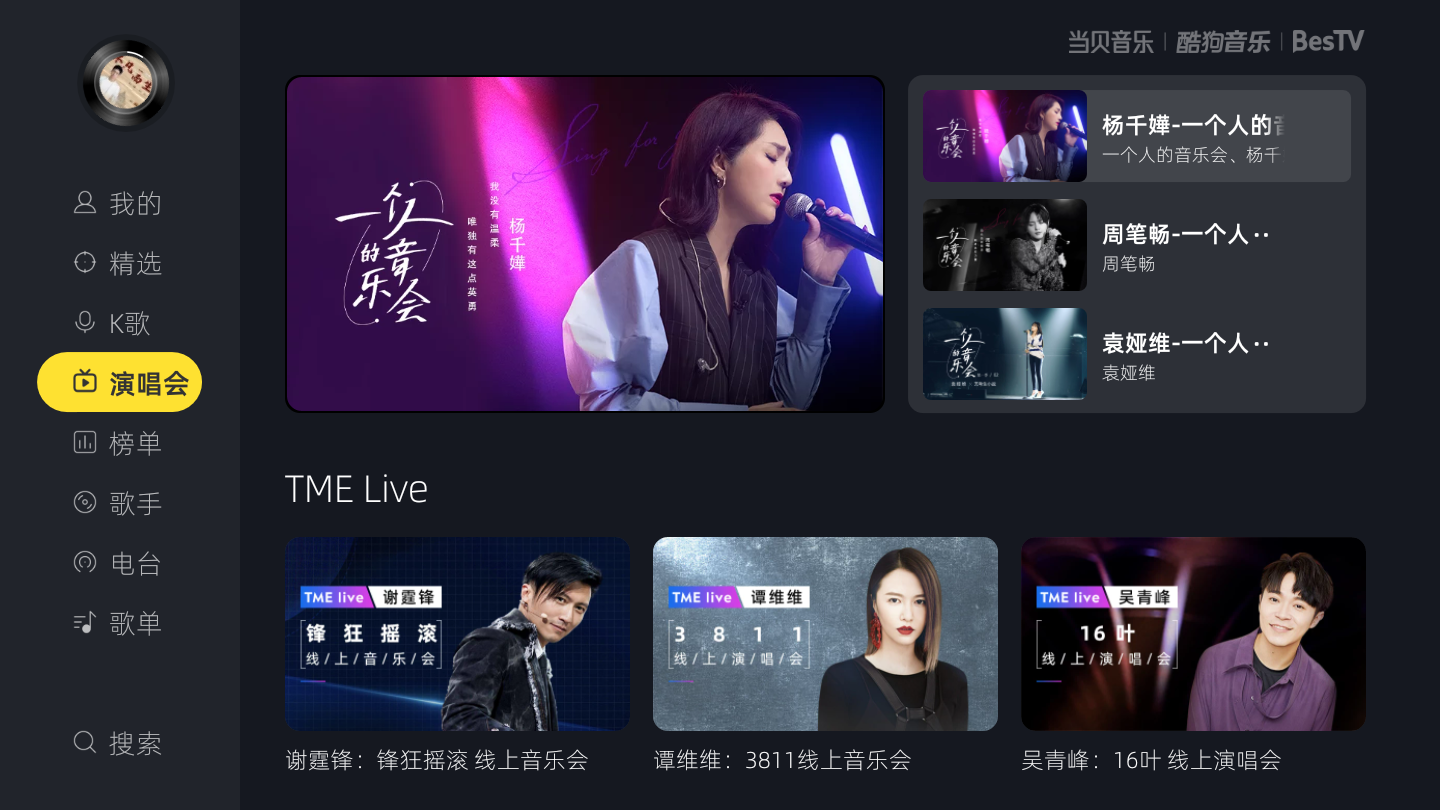This screenshot has height=810, width=1440.
Task: Open the 歌手 artists section
Action: point(119,503)
